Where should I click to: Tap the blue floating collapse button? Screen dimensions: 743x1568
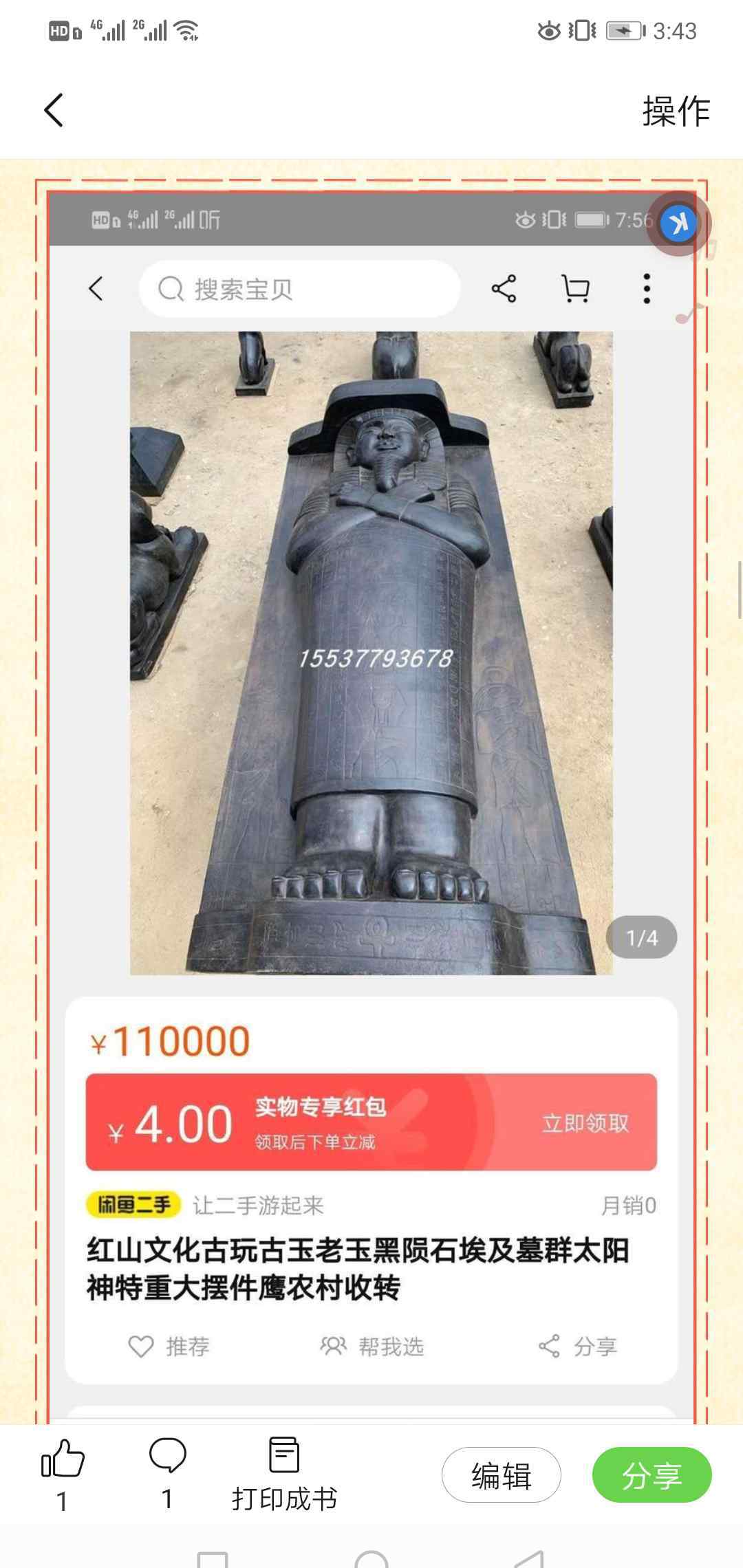point(678,224)
